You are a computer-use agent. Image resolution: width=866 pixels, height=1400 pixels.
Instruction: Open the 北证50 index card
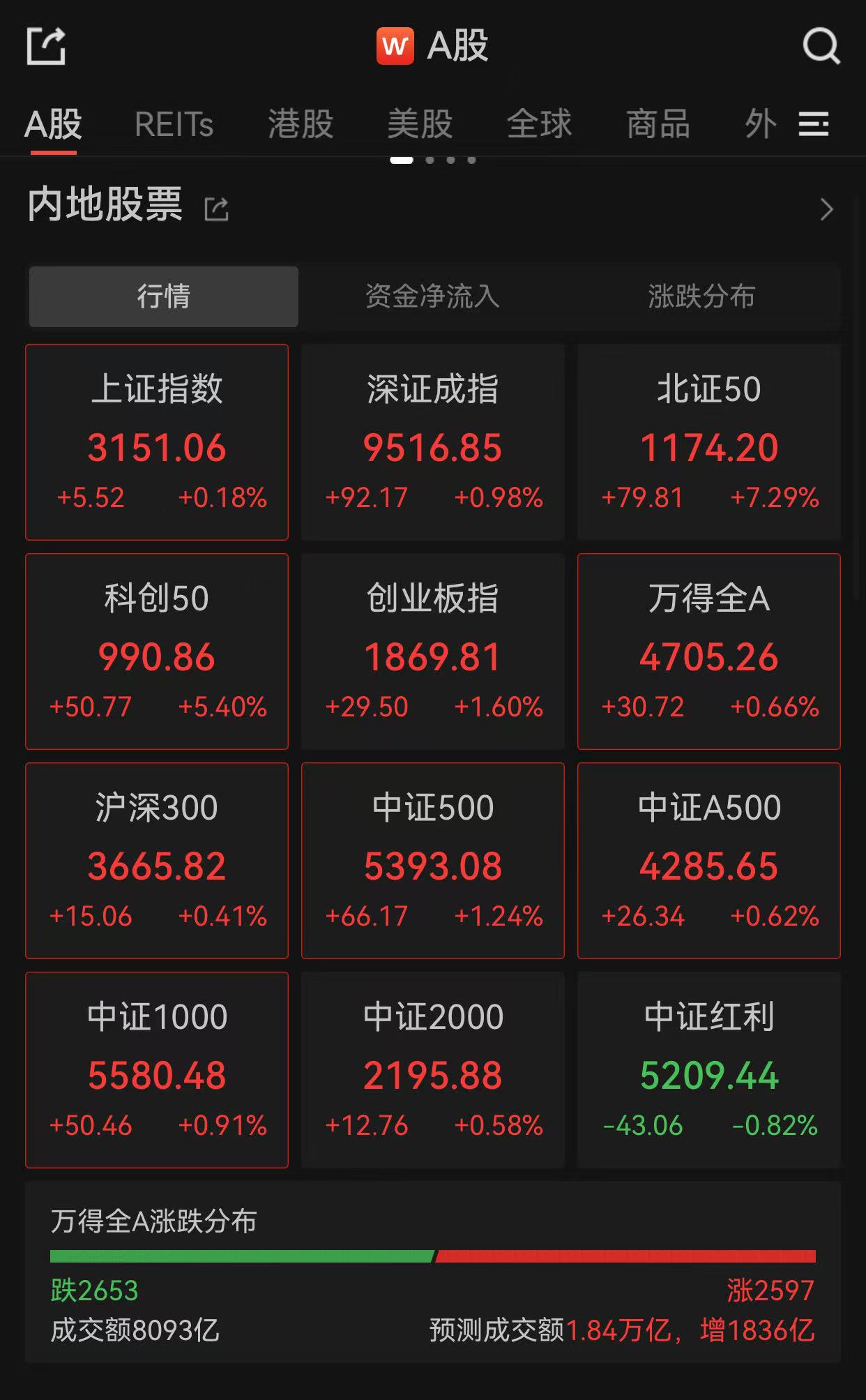coord(708,441)
